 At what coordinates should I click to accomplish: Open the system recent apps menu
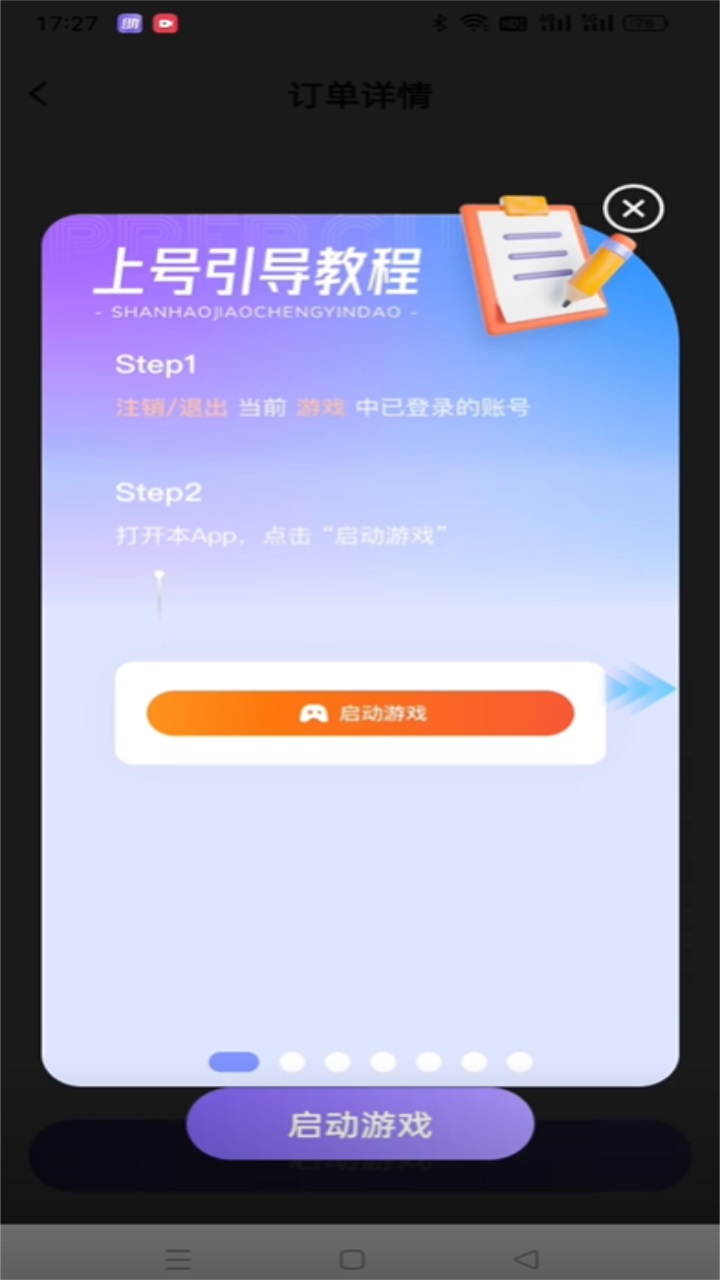point(178,1259)
